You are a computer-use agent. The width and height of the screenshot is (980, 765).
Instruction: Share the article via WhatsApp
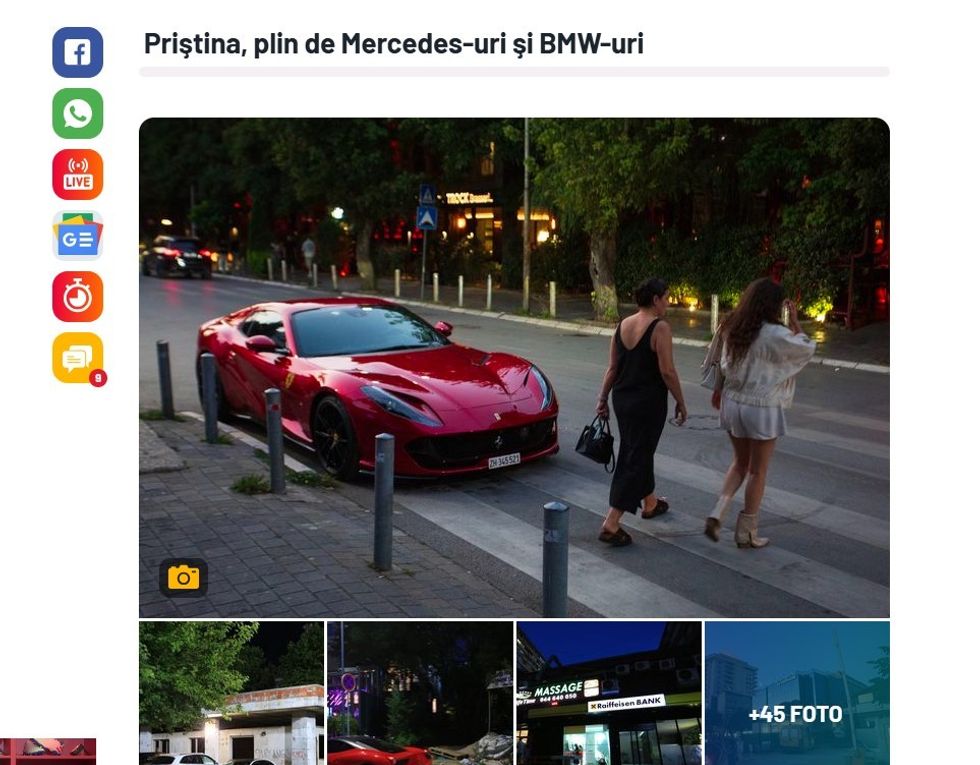pos(78,114)
